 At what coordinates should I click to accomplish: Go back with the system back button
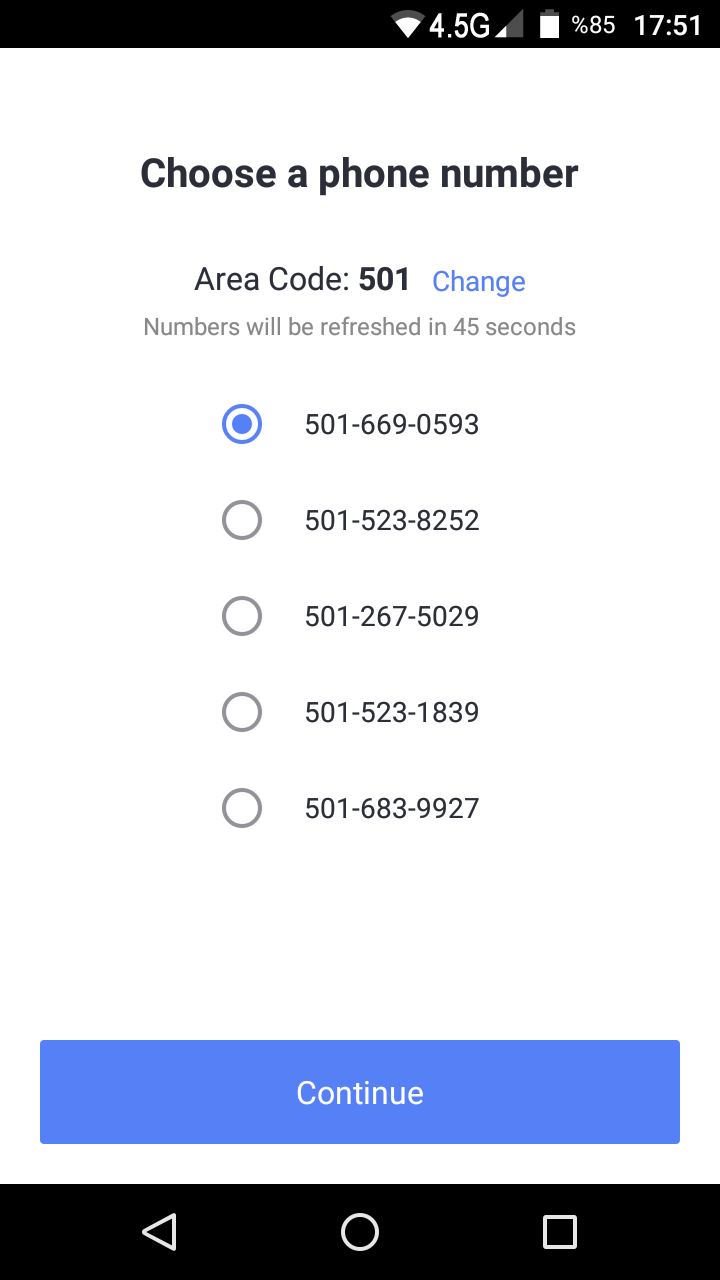click(160, 1232)
